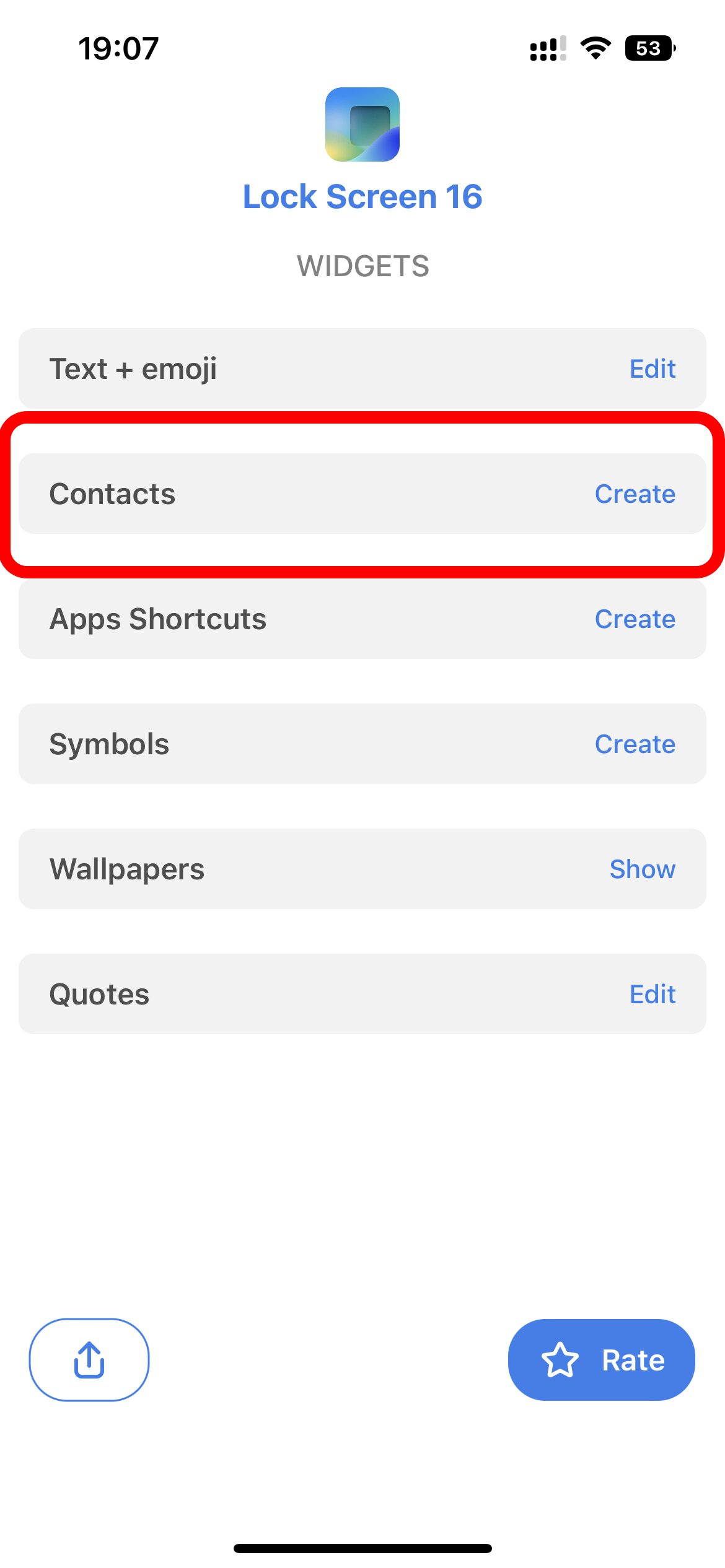This screenshot has height=1568, width=725.
Task: Create an Apps Shortcuts widget
Action: tap(635, 619)
